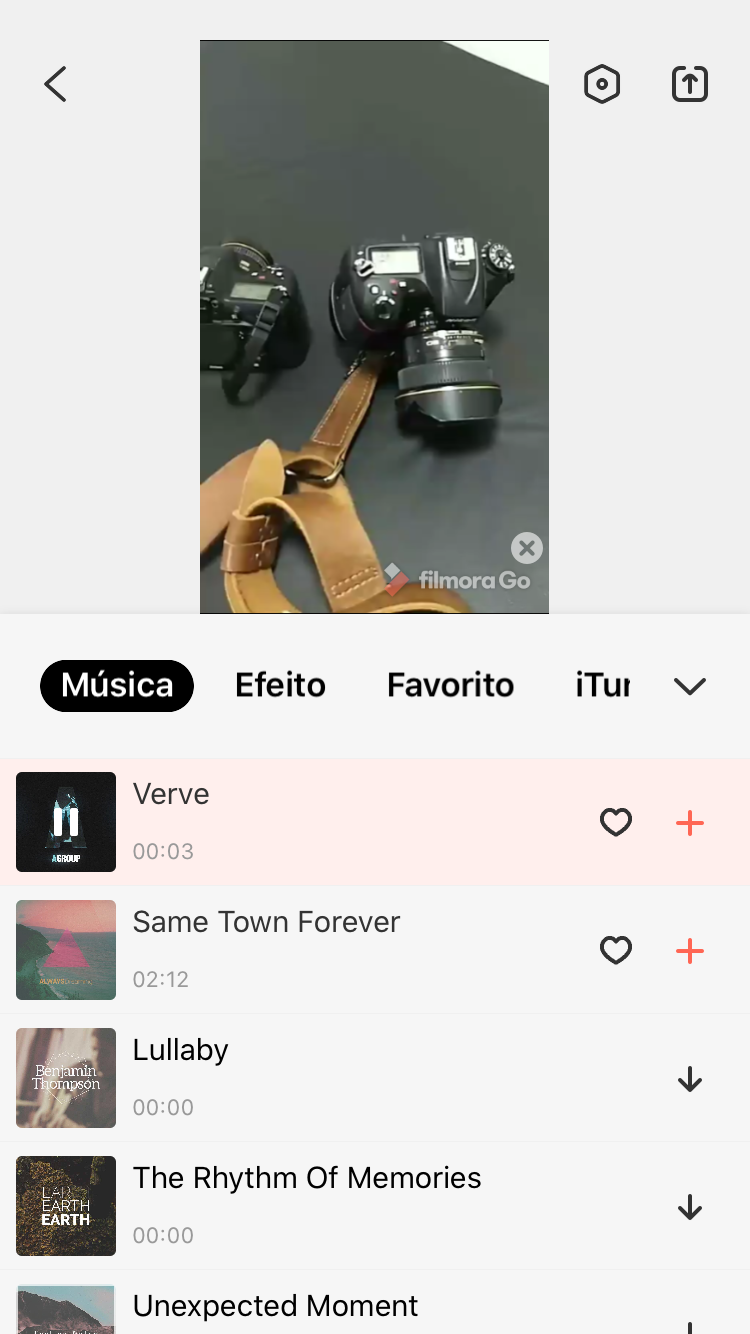Select the Música category pill
The height and width of the screenshot is (1334, 750).
pos(117,686)
